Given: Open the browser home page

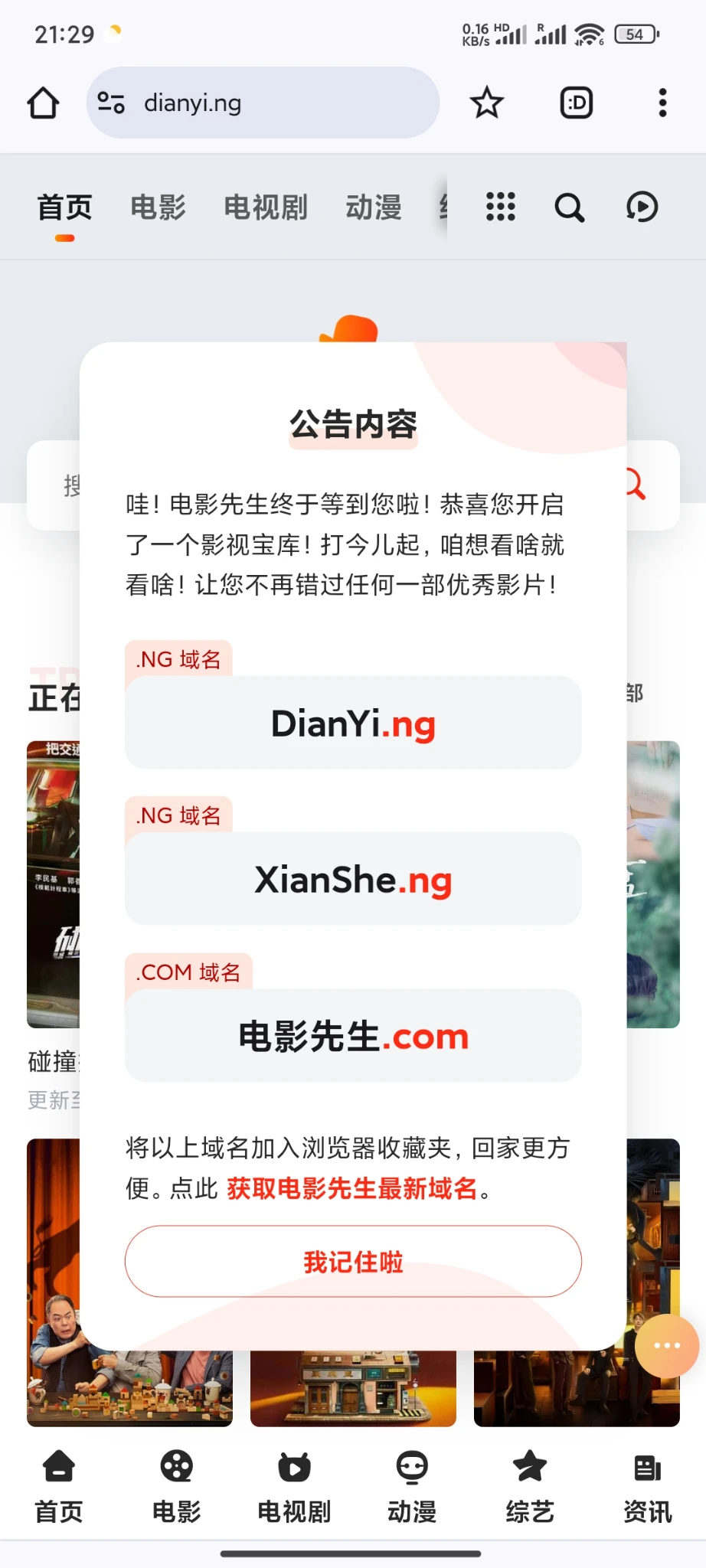Looking at the screenshot, I should [x=44, y=103].
